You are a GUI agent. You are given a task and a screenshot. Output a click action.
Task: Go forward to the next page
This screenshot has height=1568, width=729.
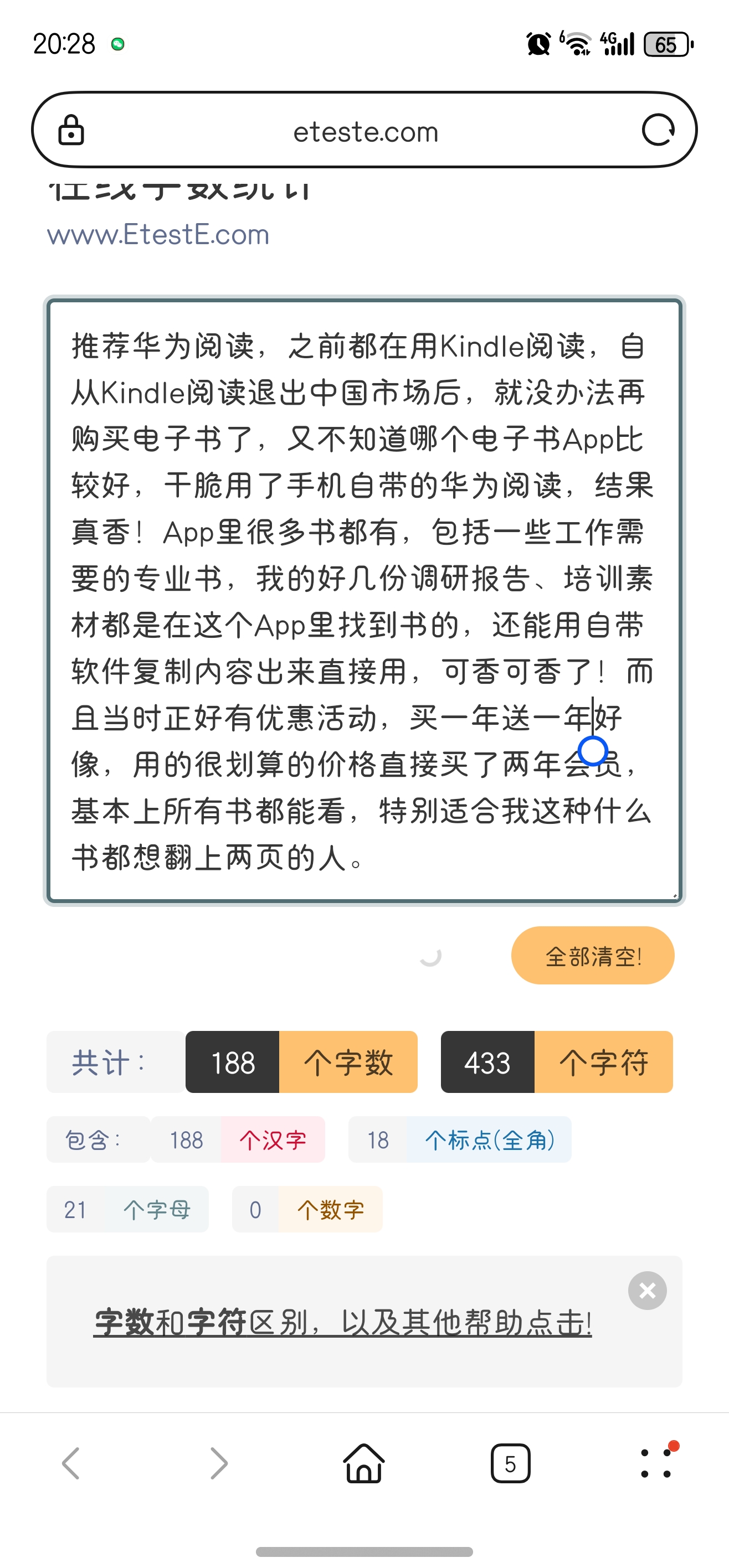(x=219, y=1464)
